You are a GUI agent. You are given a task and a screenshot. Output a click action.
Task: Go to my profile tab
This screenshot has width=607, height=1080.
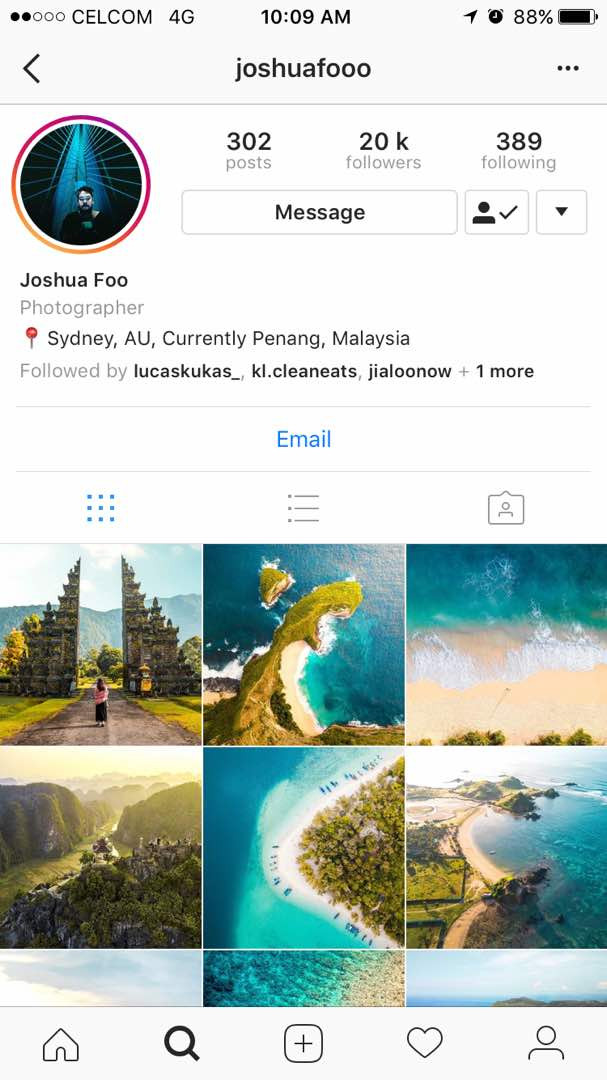coord(546,1043)
